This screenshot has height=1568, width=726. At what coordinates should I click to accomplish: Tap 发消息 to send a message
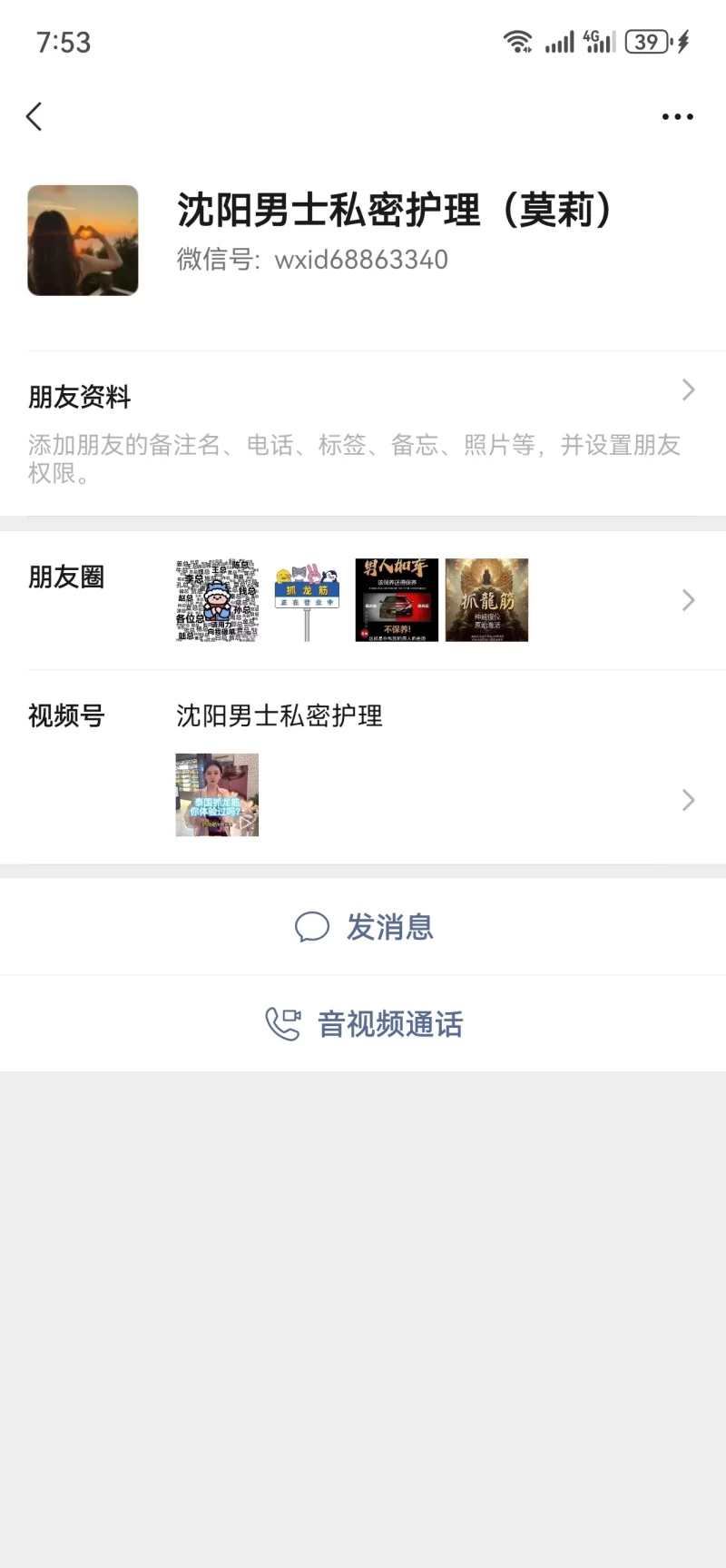point(364,927)
